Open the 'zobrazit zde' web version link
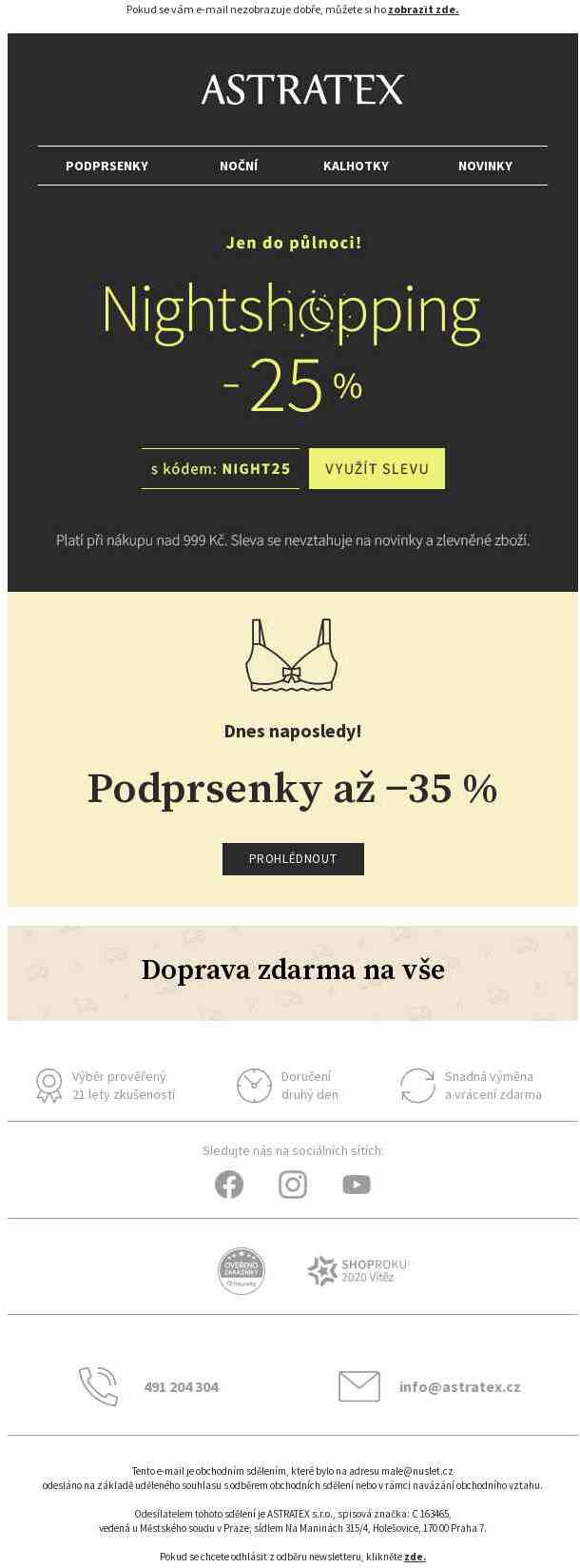The height and width of the screenshot is (1568, 580). click(423, 10)
